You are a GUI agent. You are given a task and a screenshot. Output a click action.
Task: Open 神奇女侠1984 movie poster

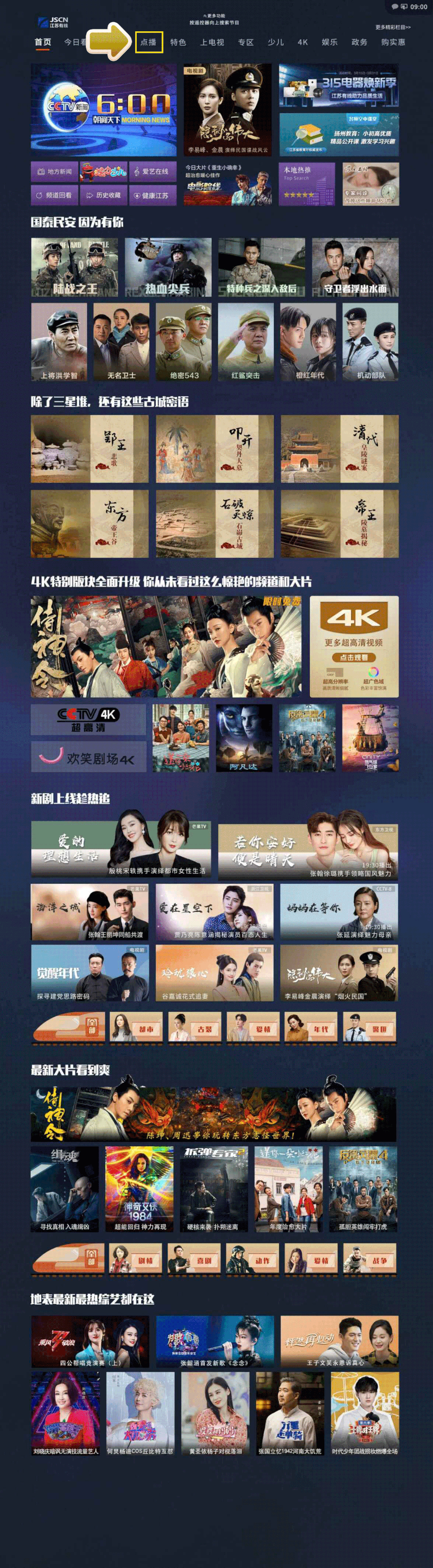pos(139,1188)
